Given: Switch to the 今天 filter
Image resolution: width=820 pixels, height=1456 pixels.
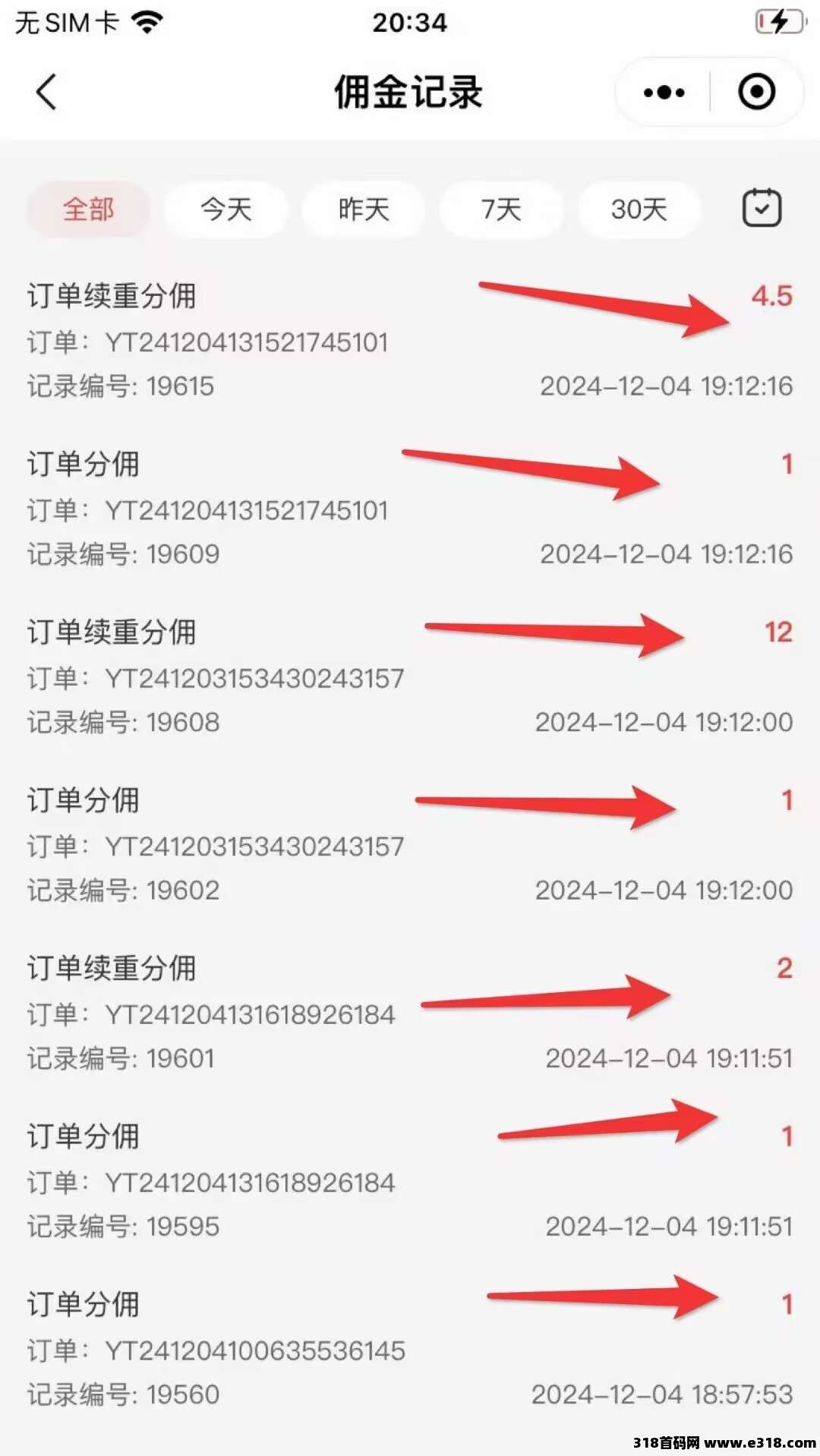Looking at the screenshot, I should pos(226,210).
